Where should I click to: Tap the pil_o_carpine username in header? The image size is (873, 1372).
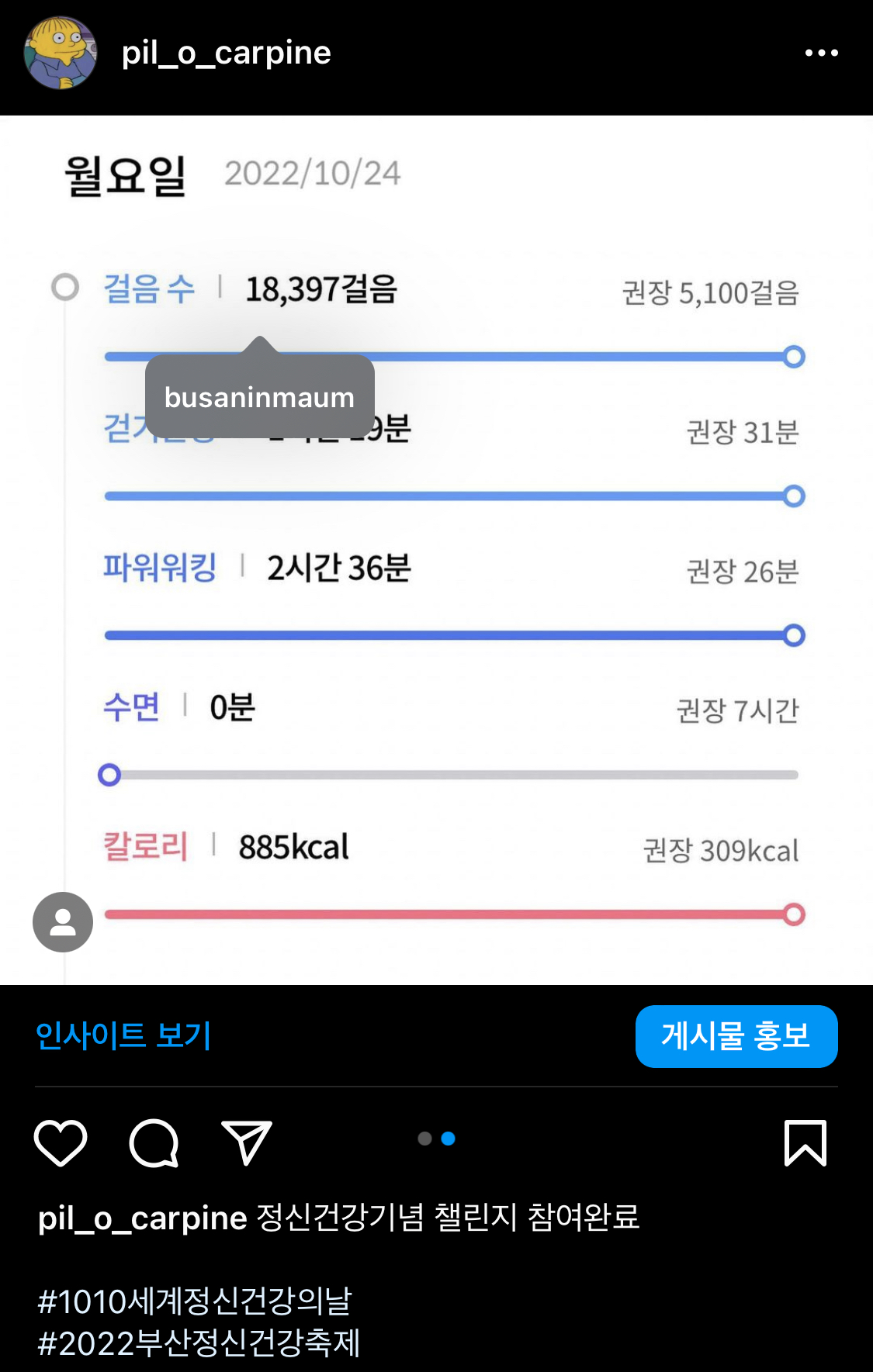226,53
